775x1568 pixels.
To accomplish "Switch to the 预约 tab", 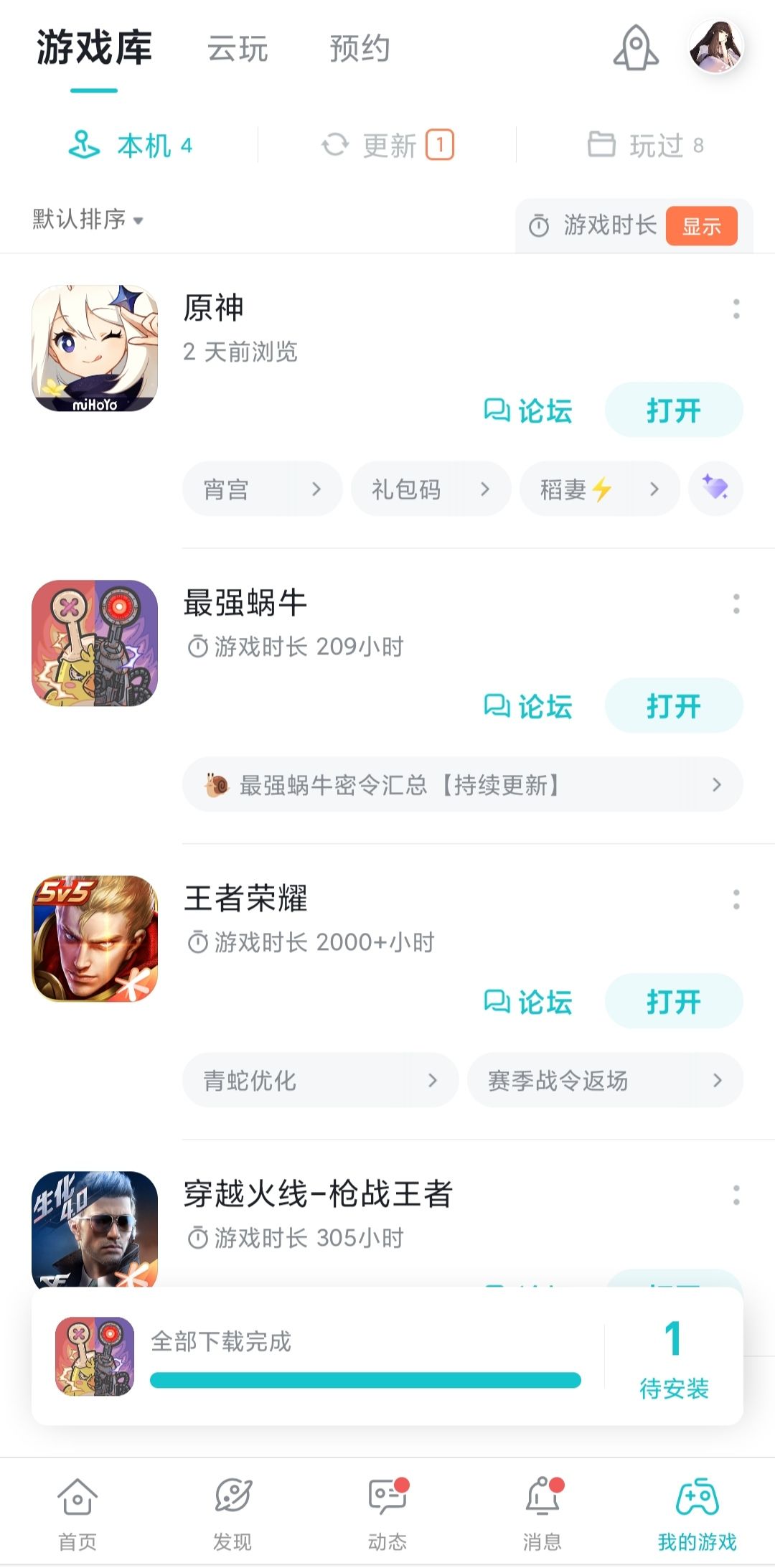I will click(360, 49).
